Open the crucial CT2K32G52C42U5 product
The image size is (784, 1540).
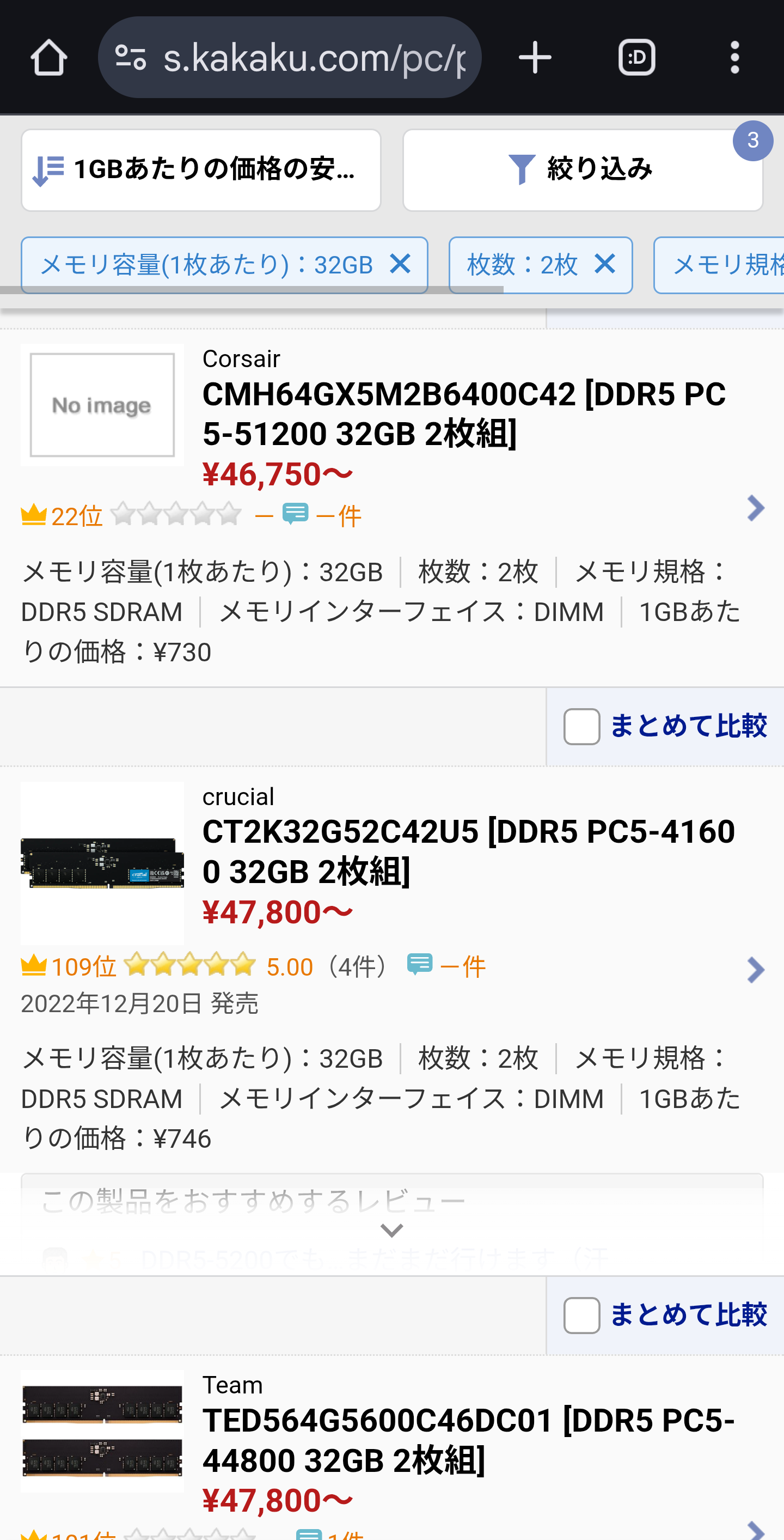pyautogui.click(x=468, y=851)
